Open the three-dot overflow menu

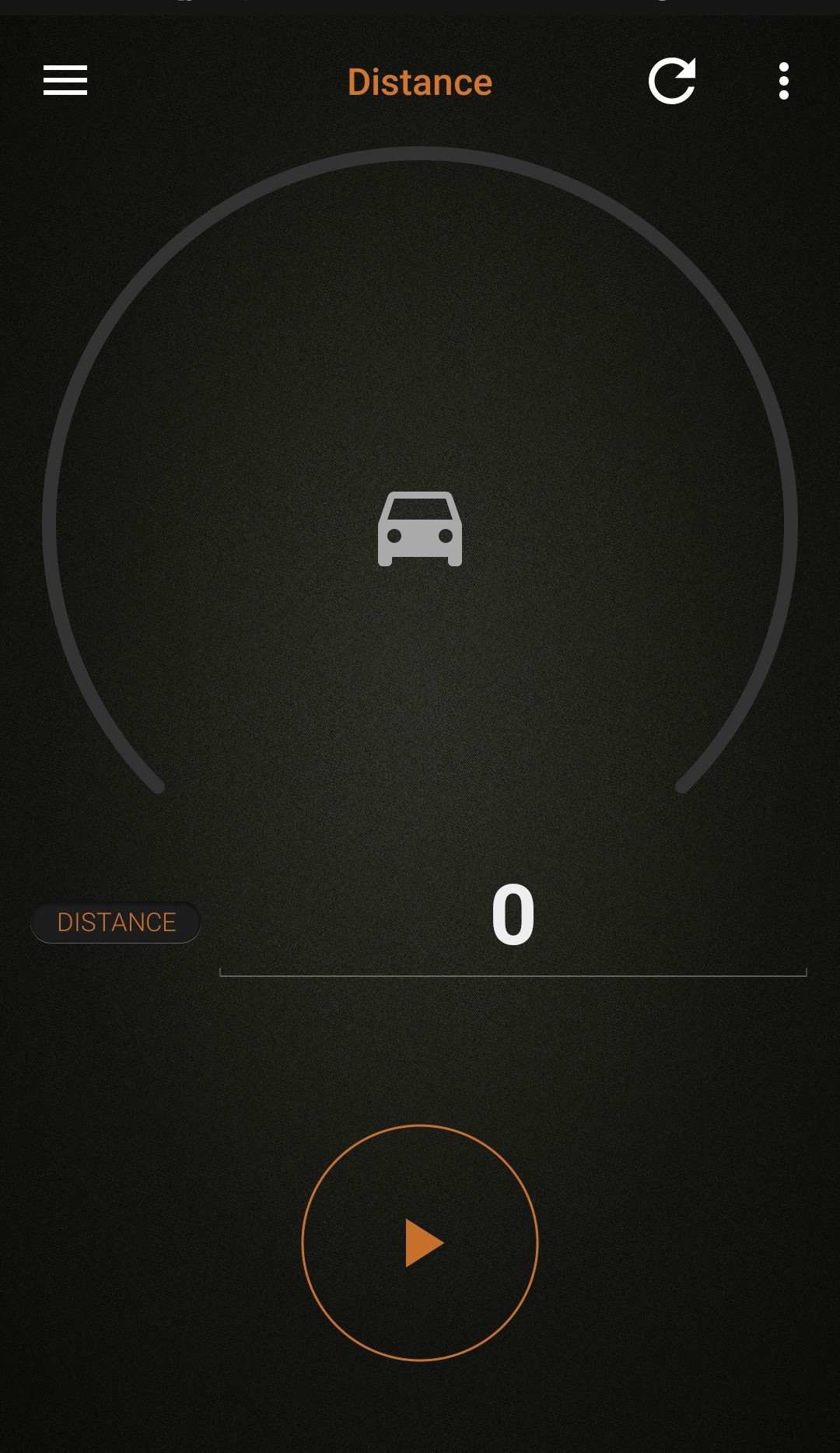pyautogui.click(x=784, y=81)
